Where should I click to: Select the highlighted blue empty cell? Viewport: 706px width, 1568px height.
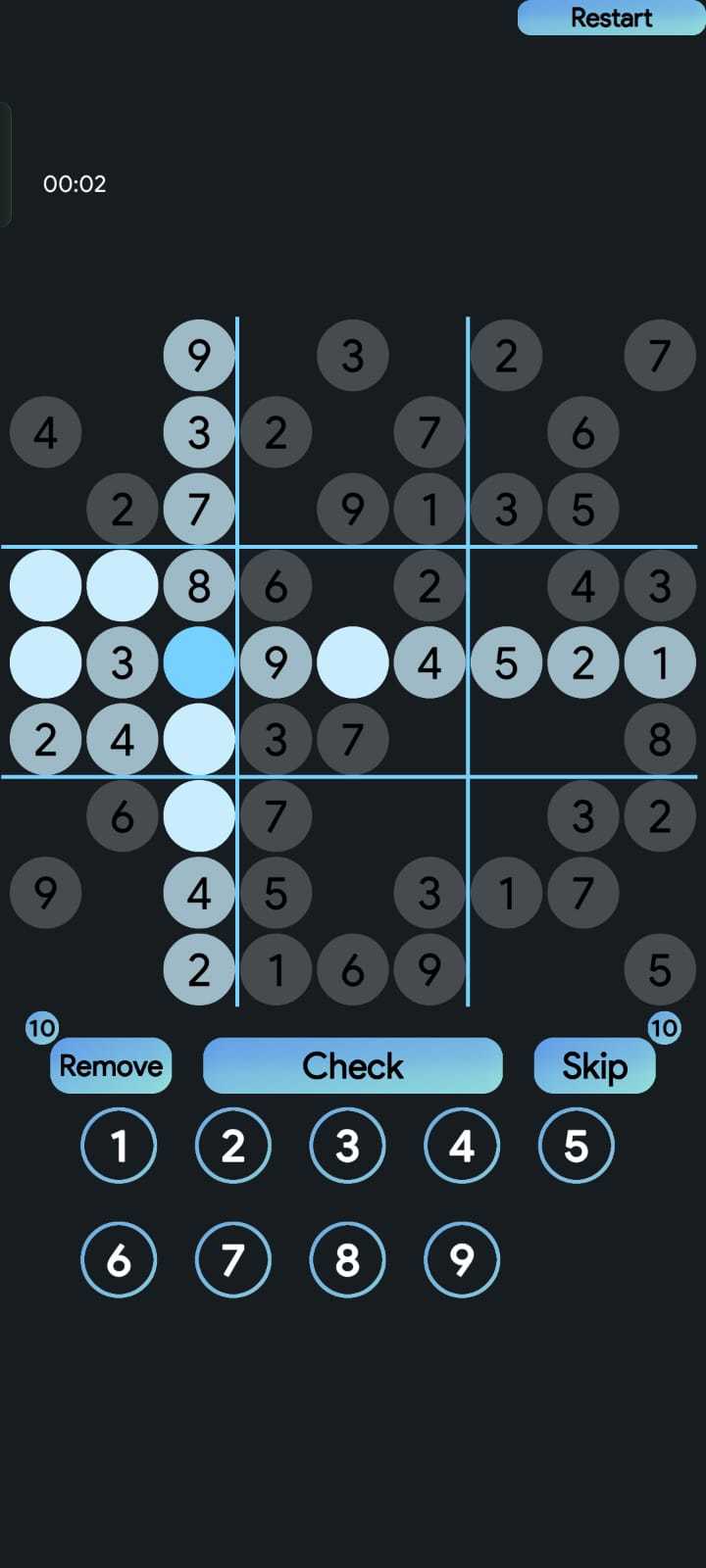click(199, 662)
